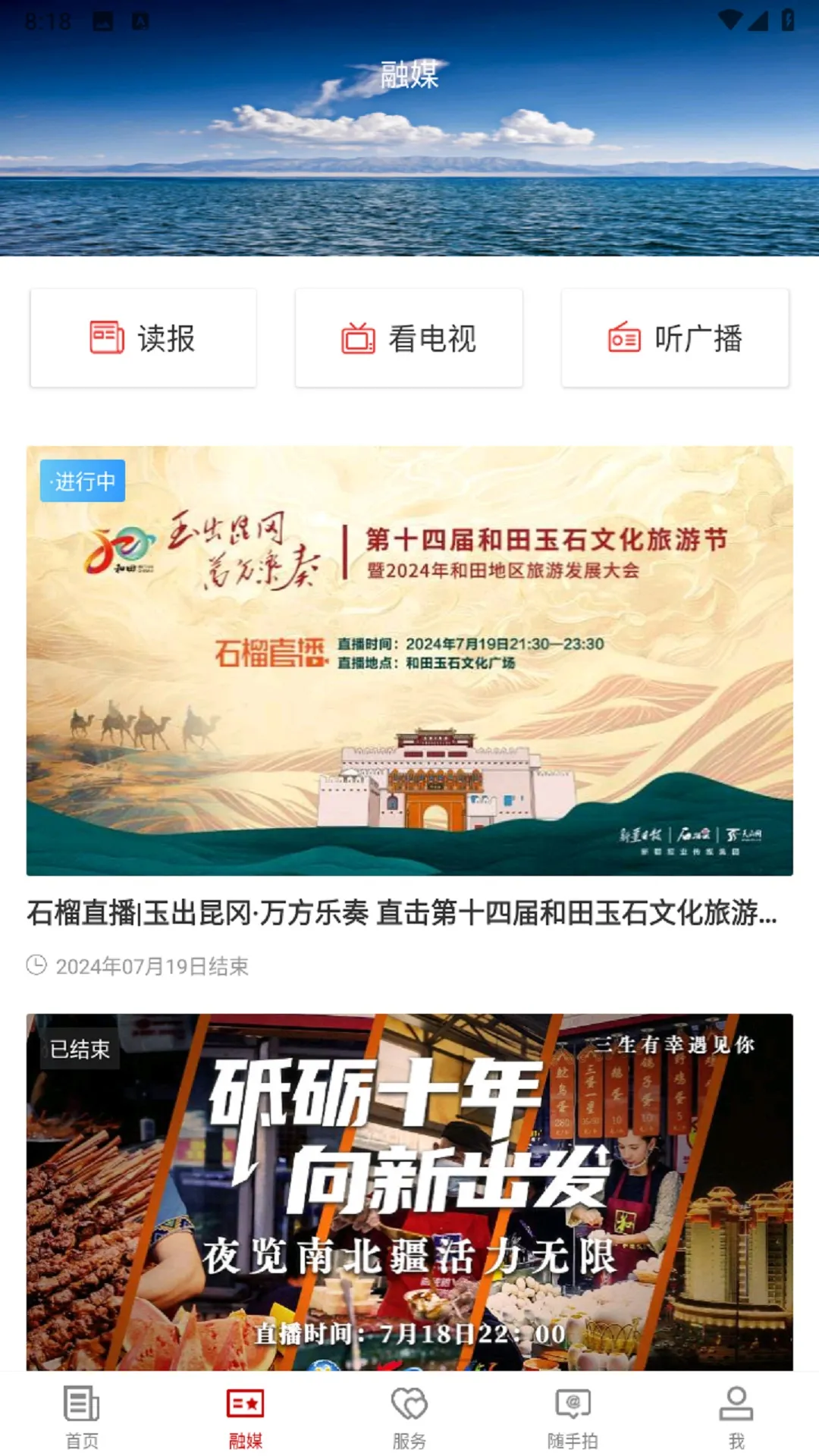
Task: Switch to the 首页 tab
Action: coord(82,1416)
